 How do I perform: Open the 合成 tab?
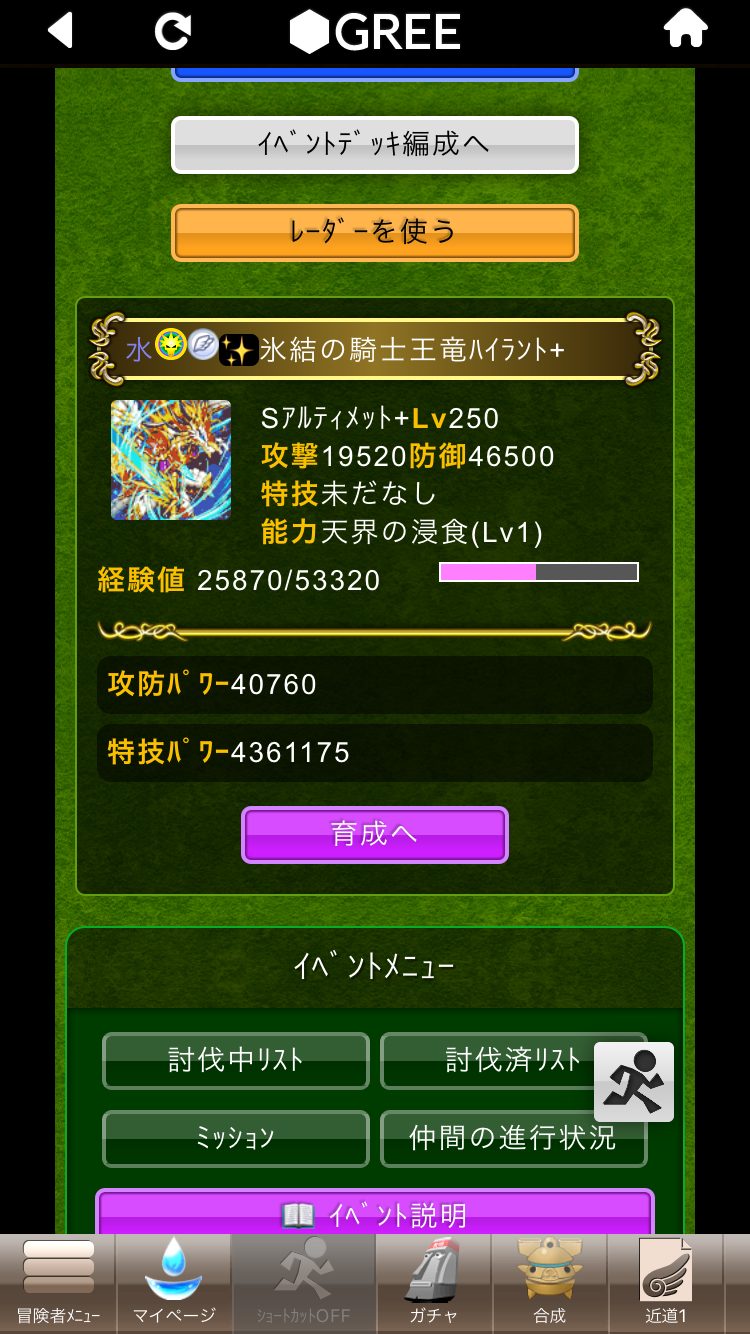(549, 1283)
